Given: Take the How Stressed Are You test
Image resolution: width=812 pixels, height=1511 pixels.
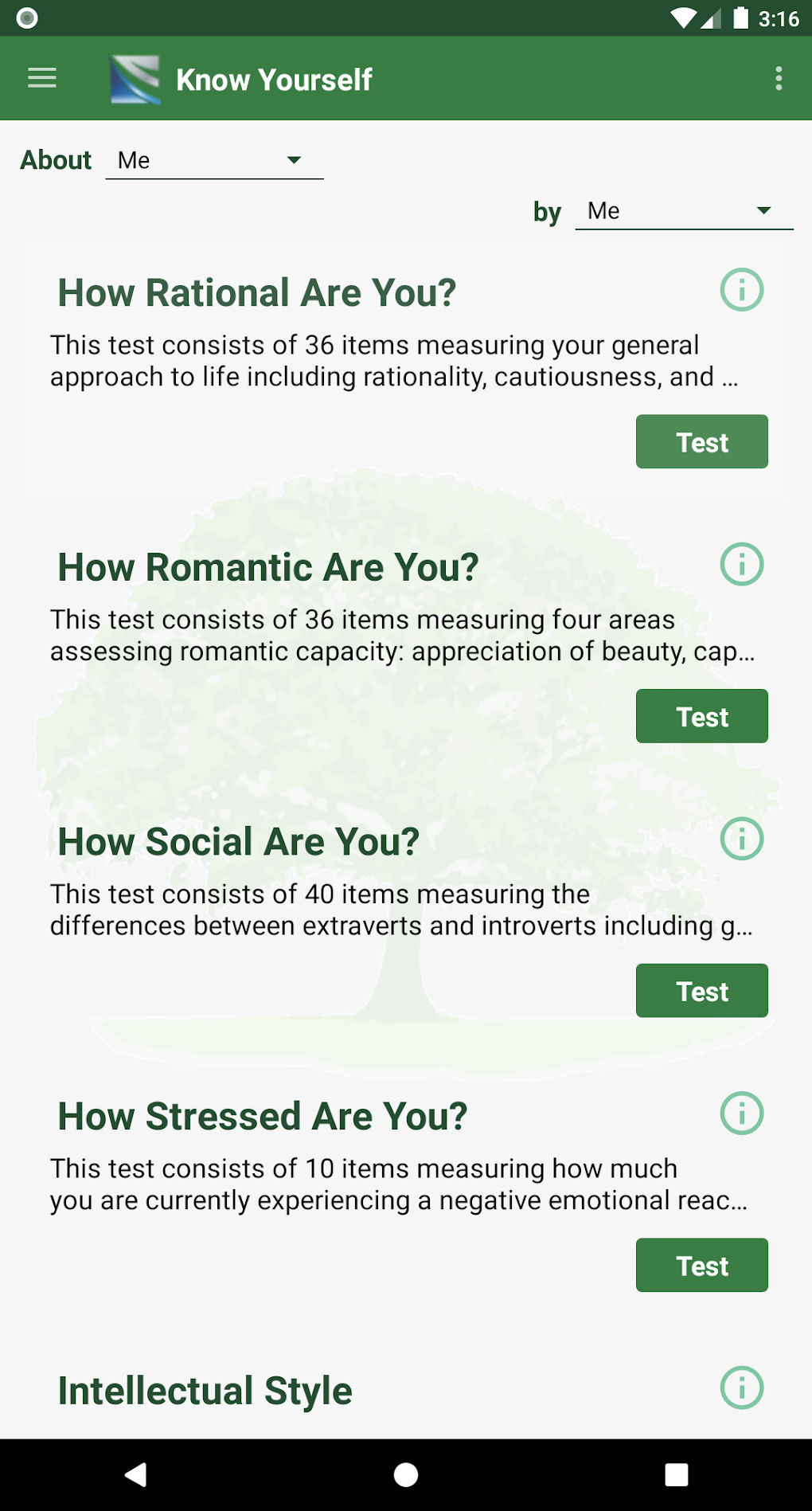Looking at the screenshot, I should point(701,1265).
